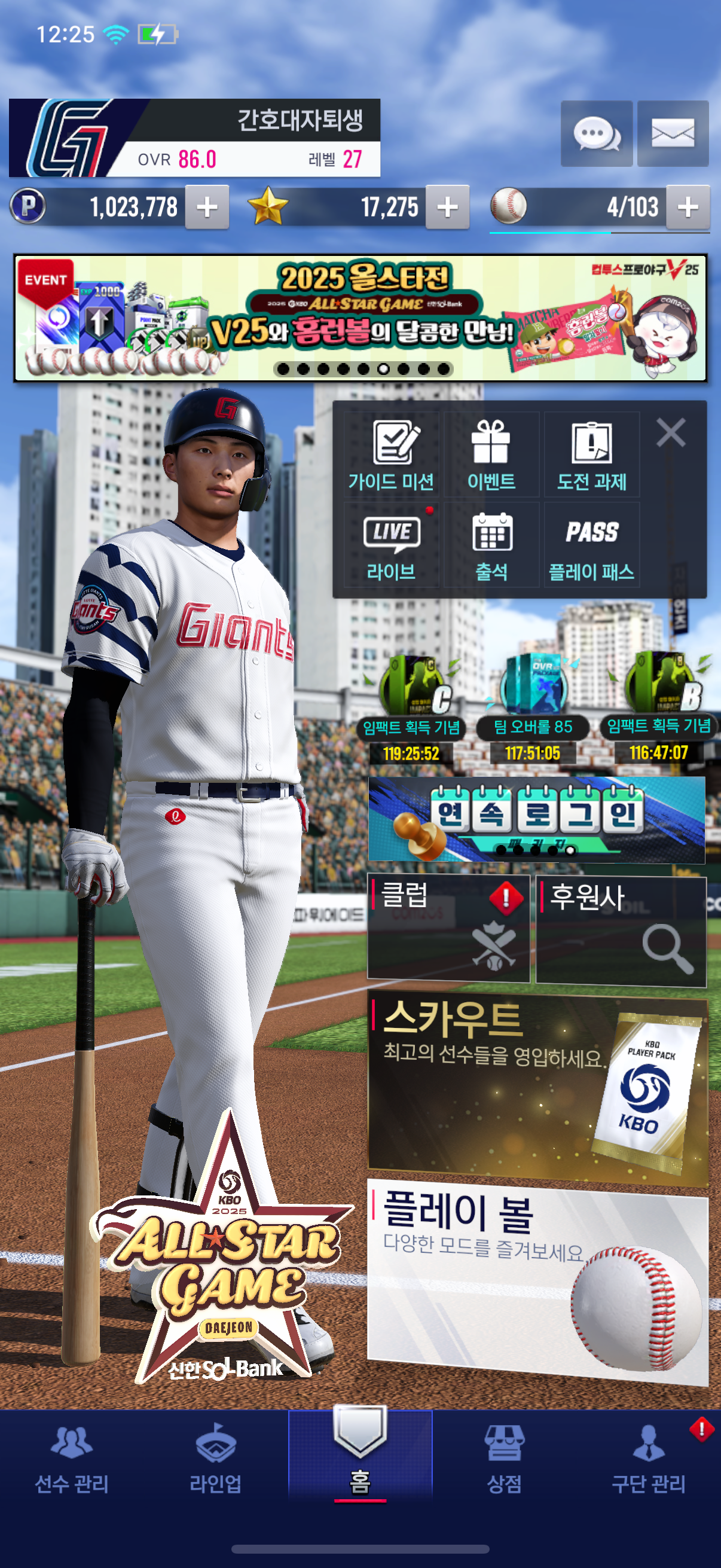Screen dimensions: 721x1568
Task: Open the mailbox envelope icon
Action: (x=673, y=133)
